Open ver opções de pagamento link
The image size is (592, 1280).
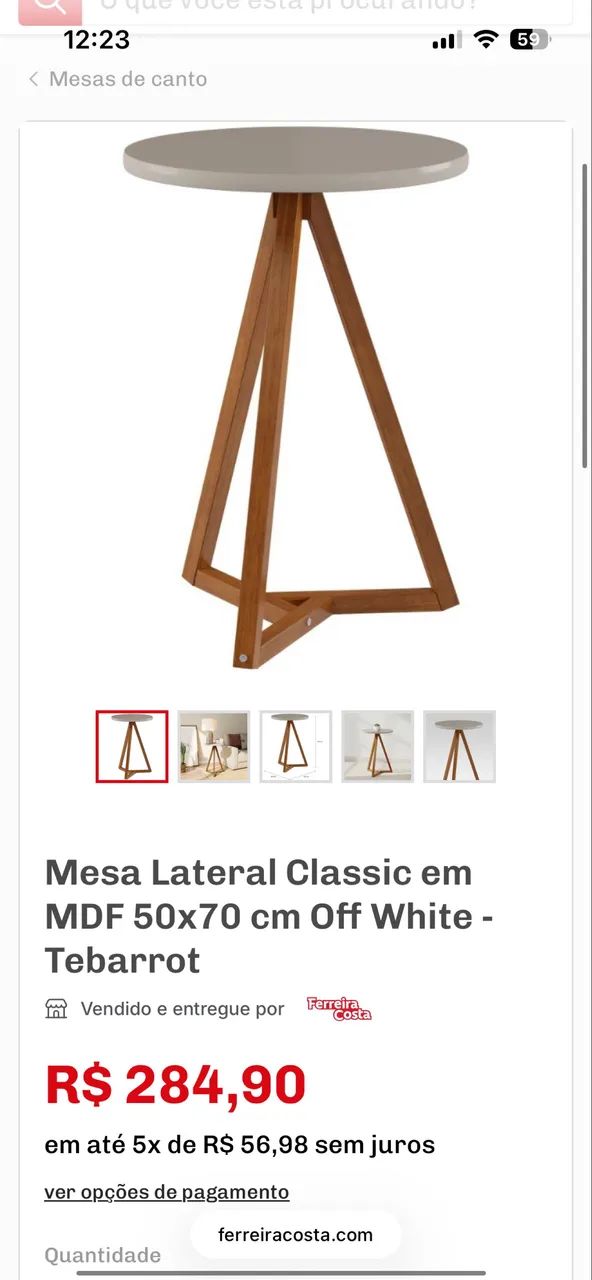(x=167, y=1192)
